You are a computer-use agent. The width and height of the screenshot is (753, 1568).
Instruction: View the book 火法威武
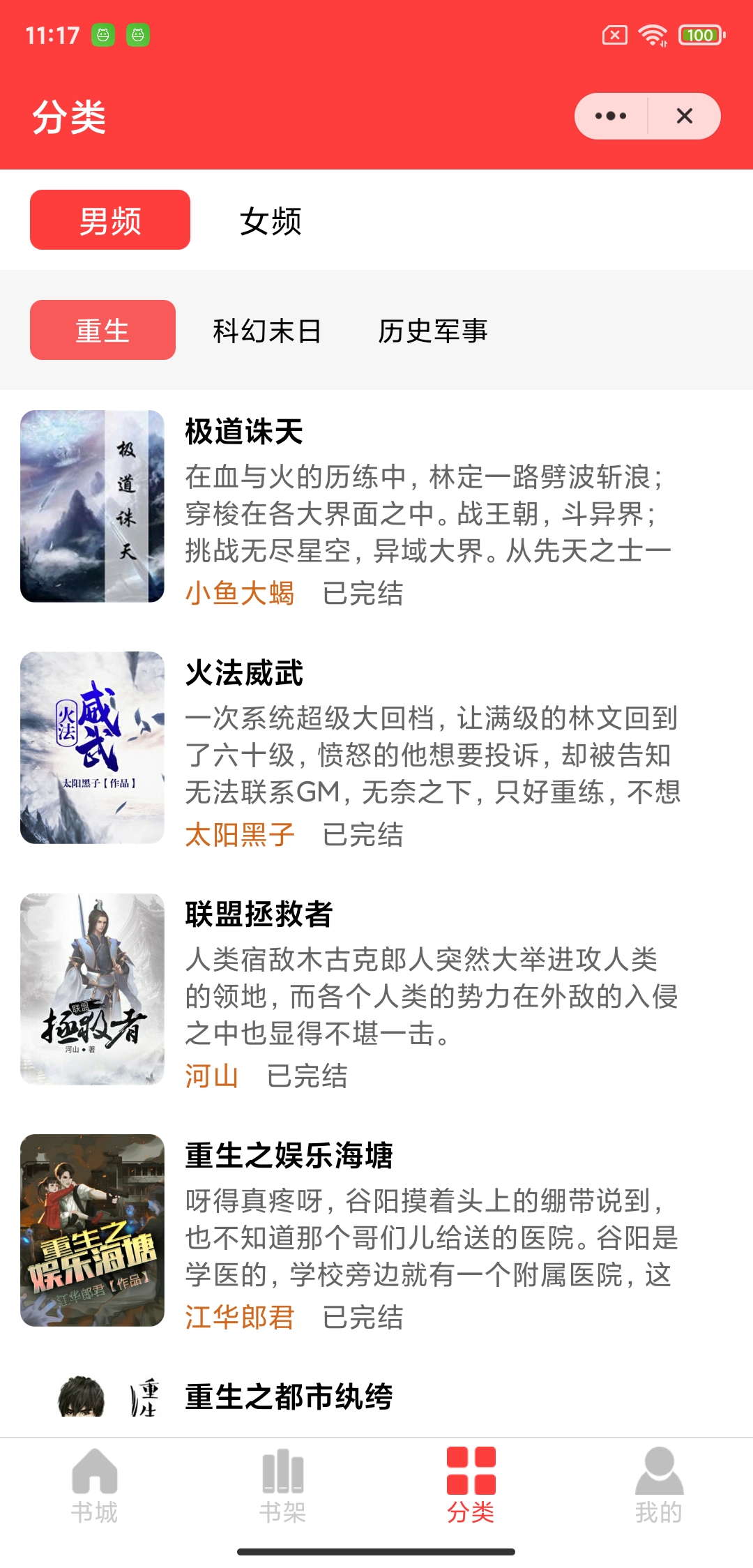coord(244,673)
